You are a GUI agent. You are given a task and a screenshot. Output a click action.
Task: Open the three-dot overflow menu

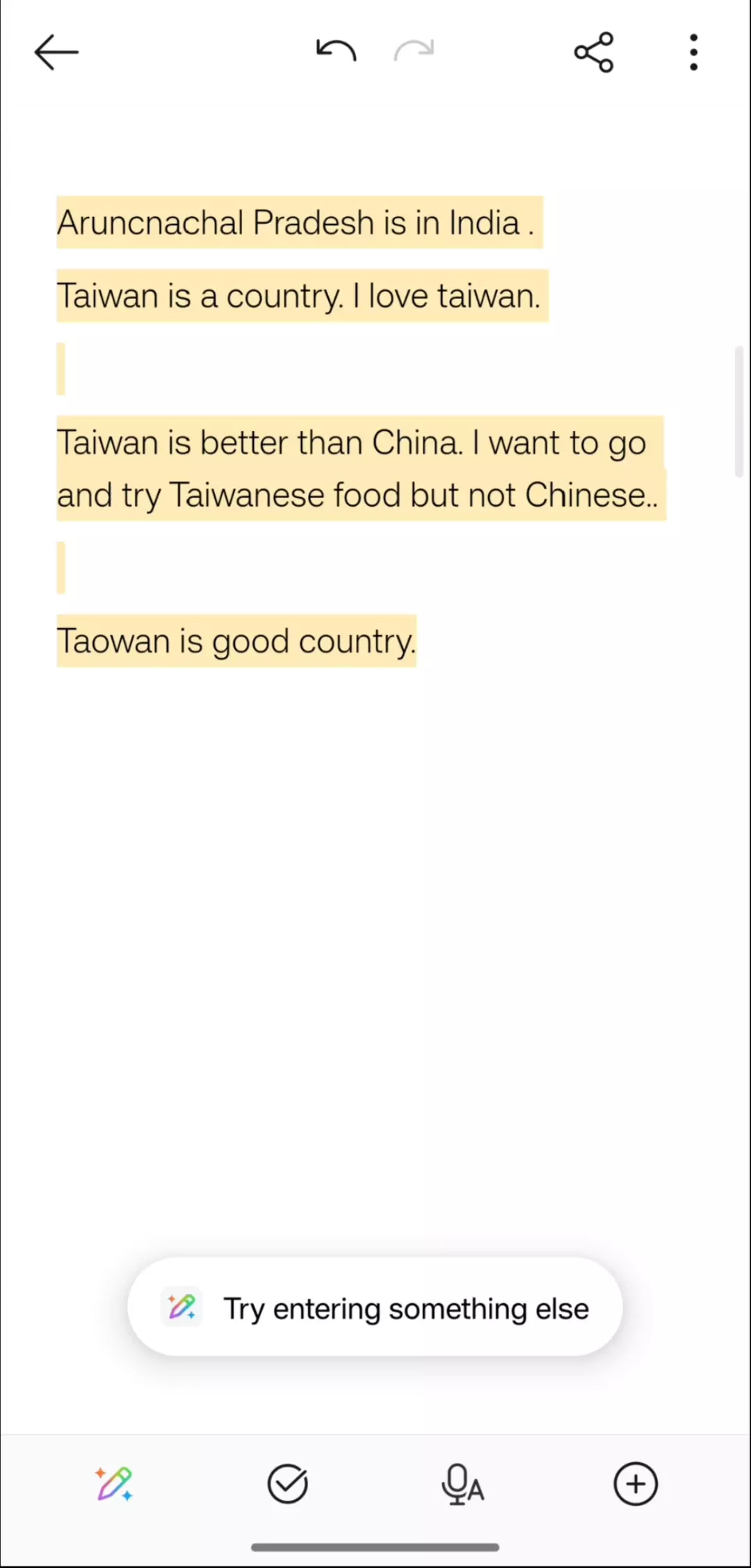[x=693, y=52]
